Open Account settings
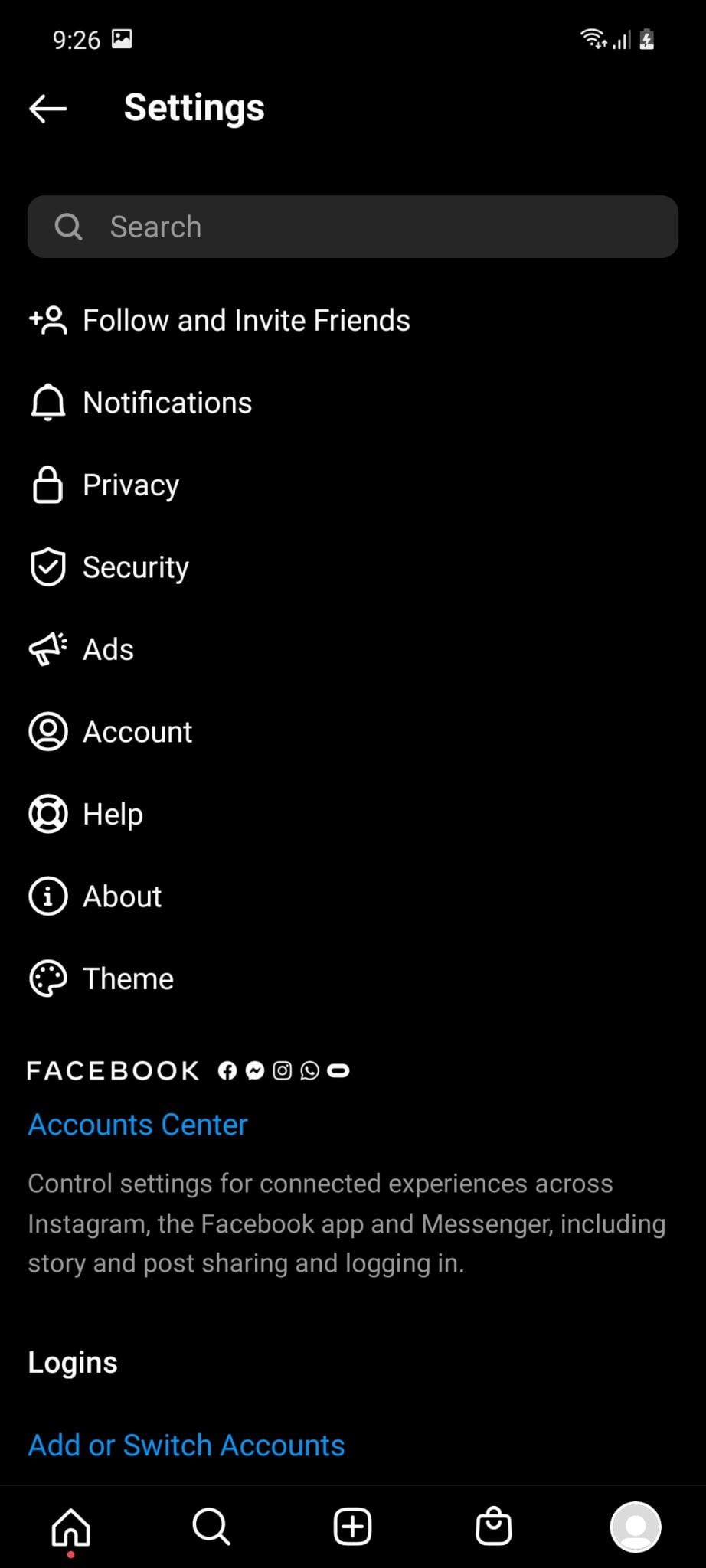 [x=353, y=732]
